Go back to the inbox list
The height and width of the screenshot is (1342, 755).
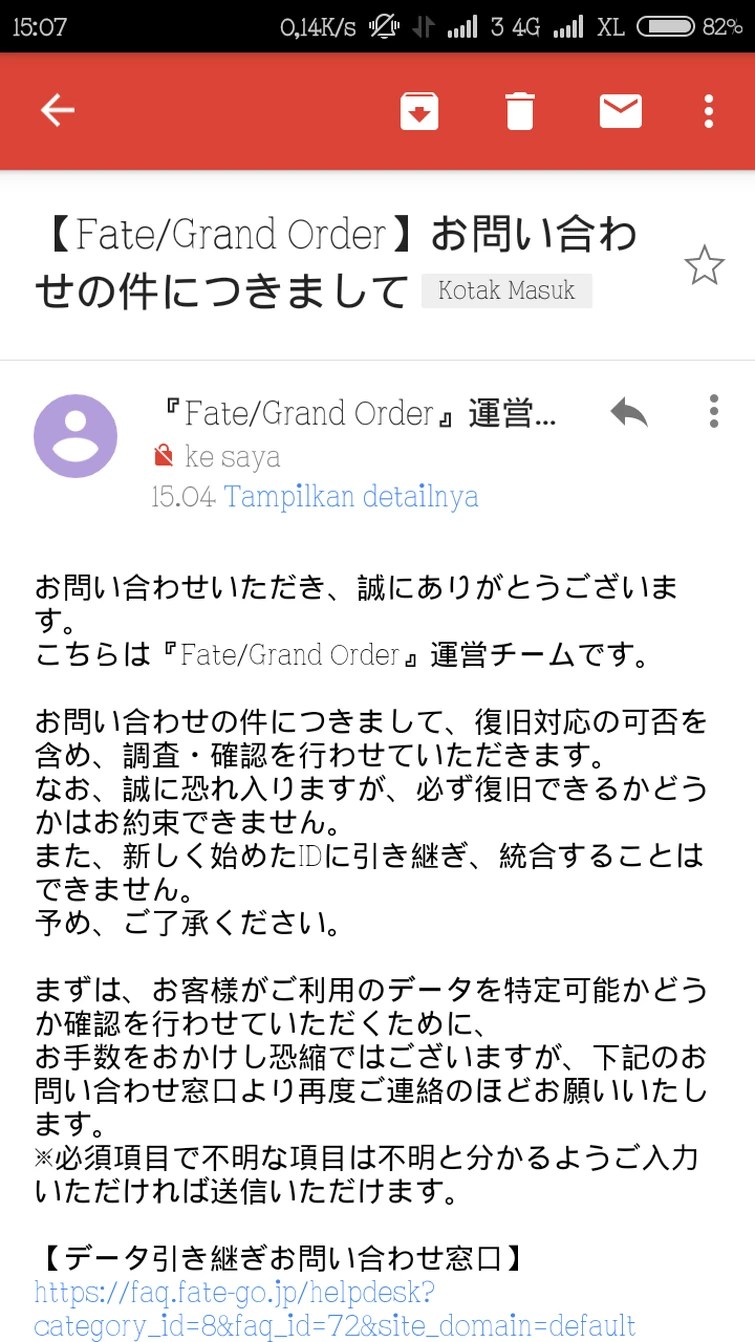[x=57, y=111]
